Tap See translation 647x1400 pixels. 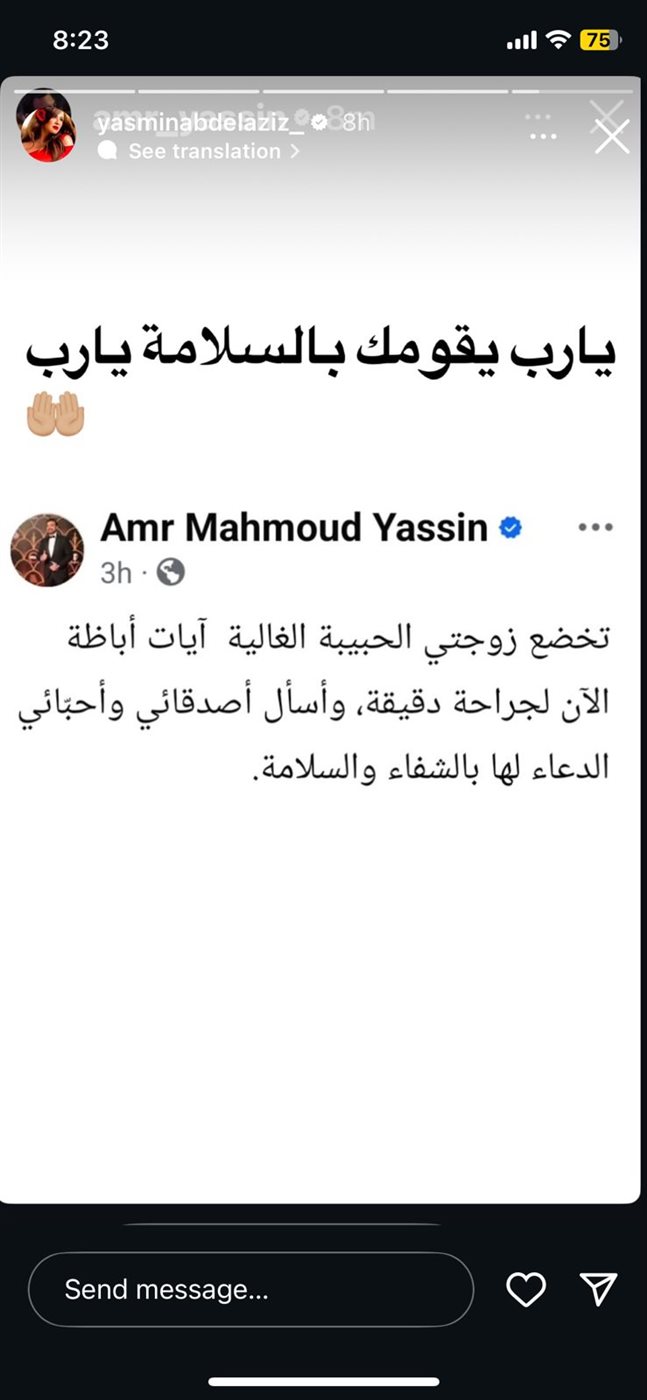[204, 152]
